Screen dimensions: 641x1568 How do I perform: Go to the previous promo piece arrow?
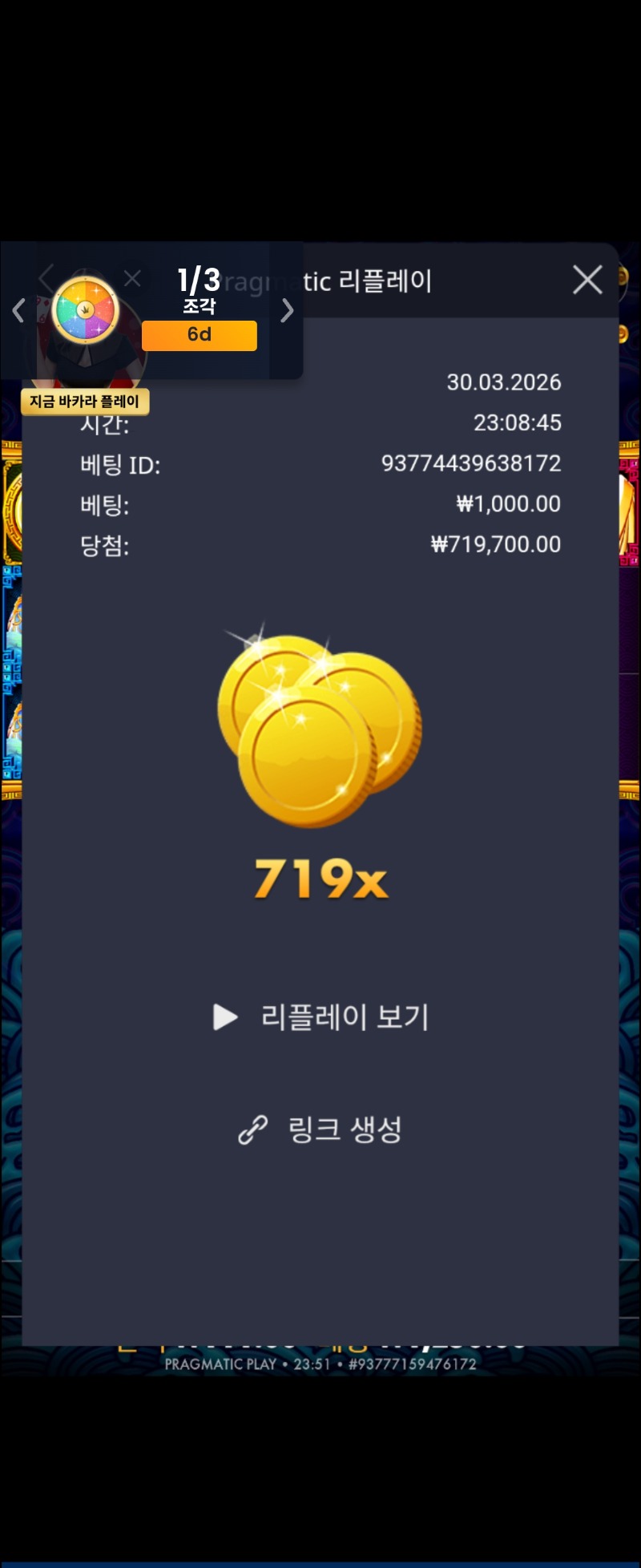point(18,310)
